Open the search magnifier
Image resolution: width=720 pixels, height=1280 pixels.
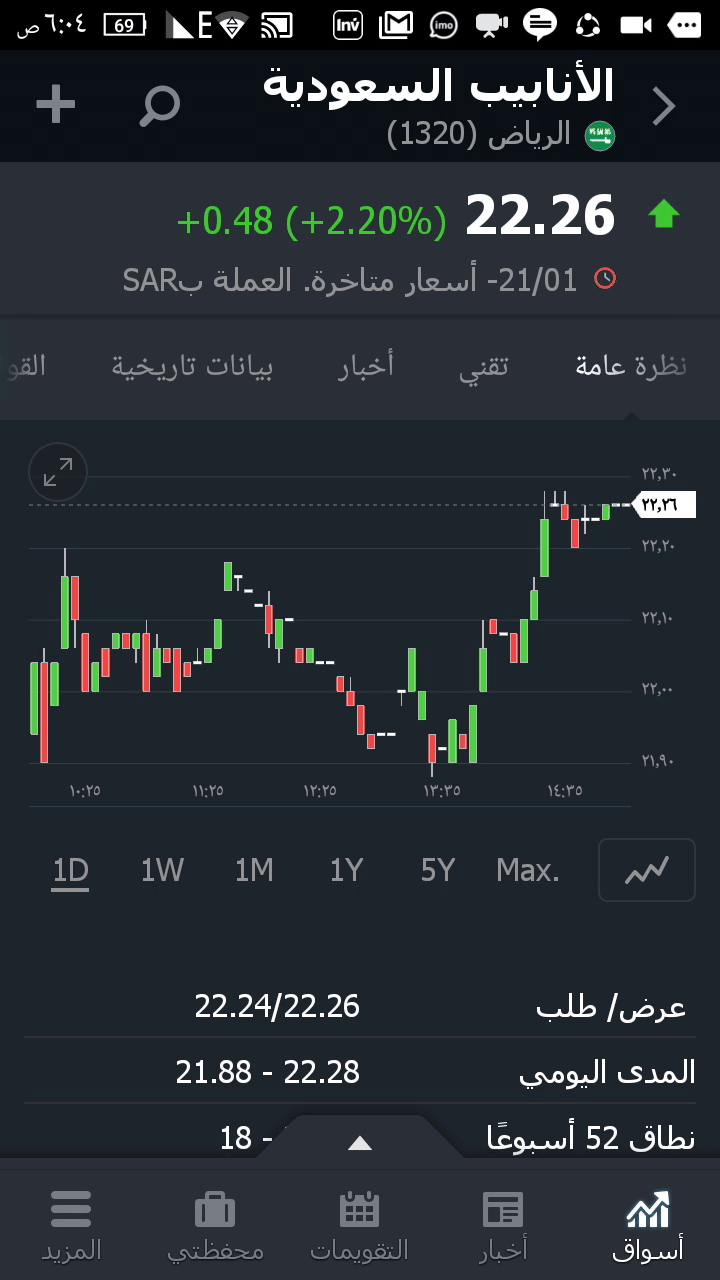pyautogui.click(x=160, y=105)
